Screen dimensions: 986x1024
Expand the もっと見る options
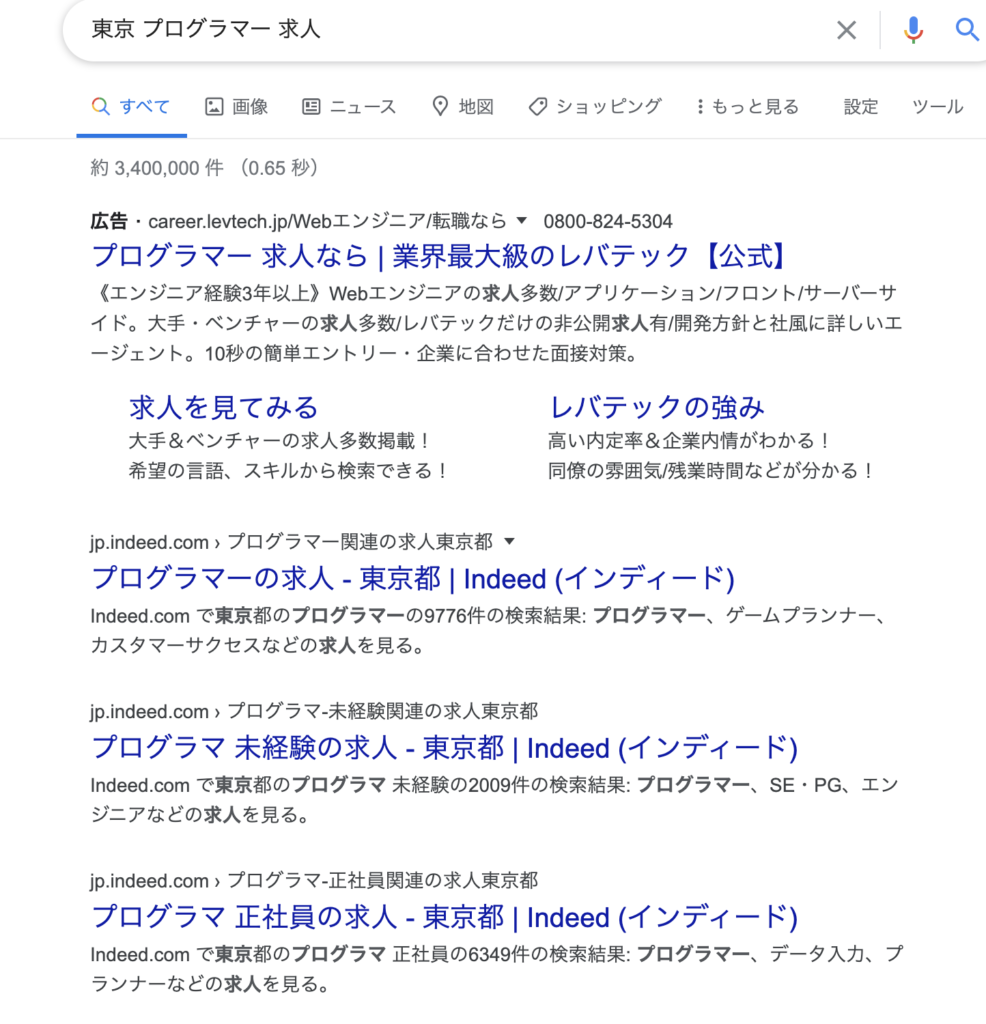(x=747, y=106)
